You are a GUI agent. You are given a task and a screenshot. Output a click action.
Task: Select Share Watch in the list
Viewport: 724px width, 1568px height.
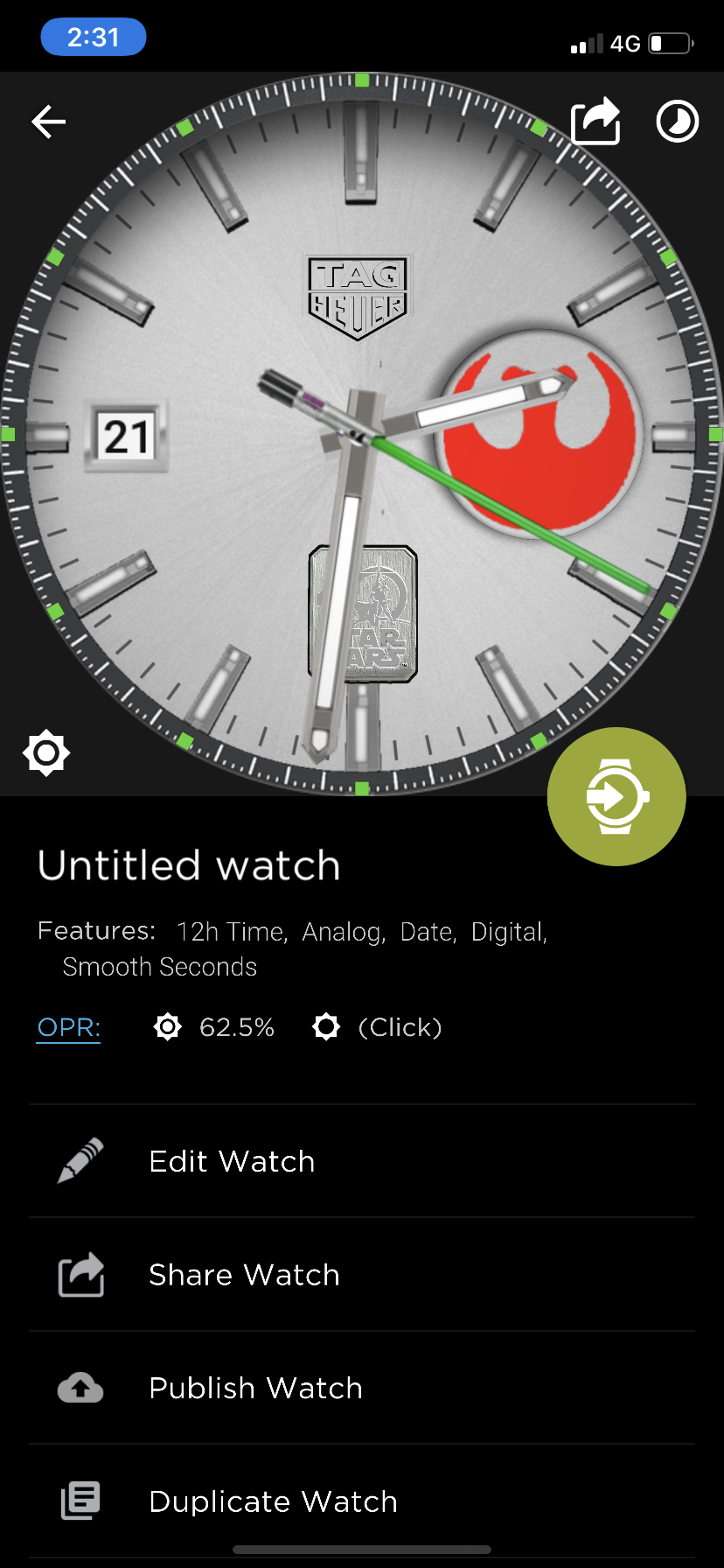click(362, 1275)
